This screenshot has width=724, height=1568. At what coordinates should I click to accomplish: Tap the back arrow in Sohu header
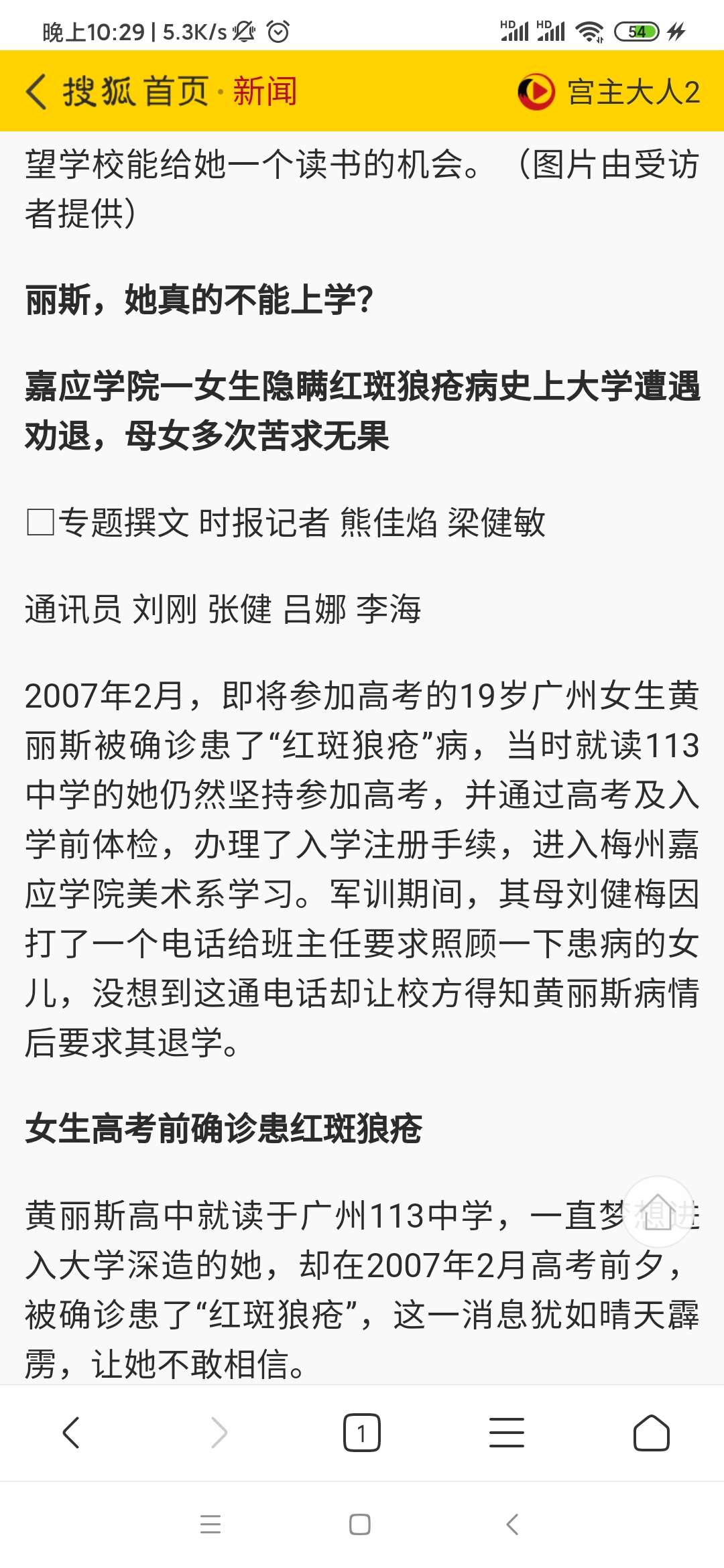(x=37, y=91)
